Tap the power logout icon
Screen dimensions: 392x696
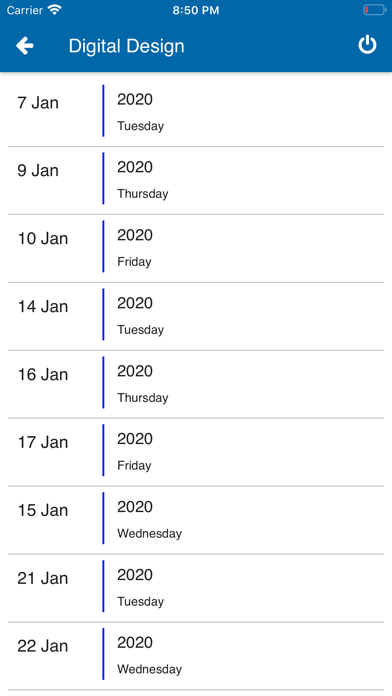[x=367, y=45]
